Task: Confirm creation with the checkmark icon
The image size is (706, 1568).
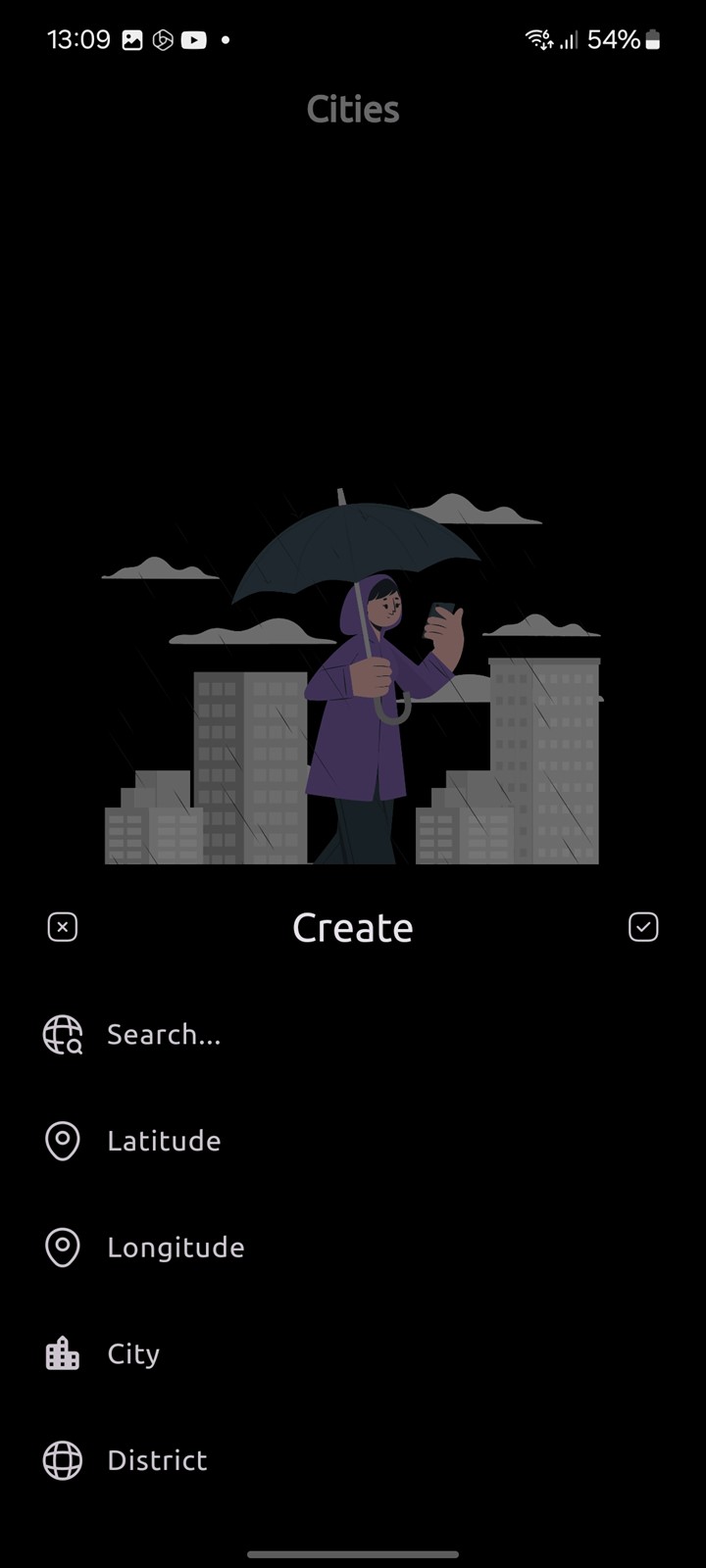Action: coord(643,927)
